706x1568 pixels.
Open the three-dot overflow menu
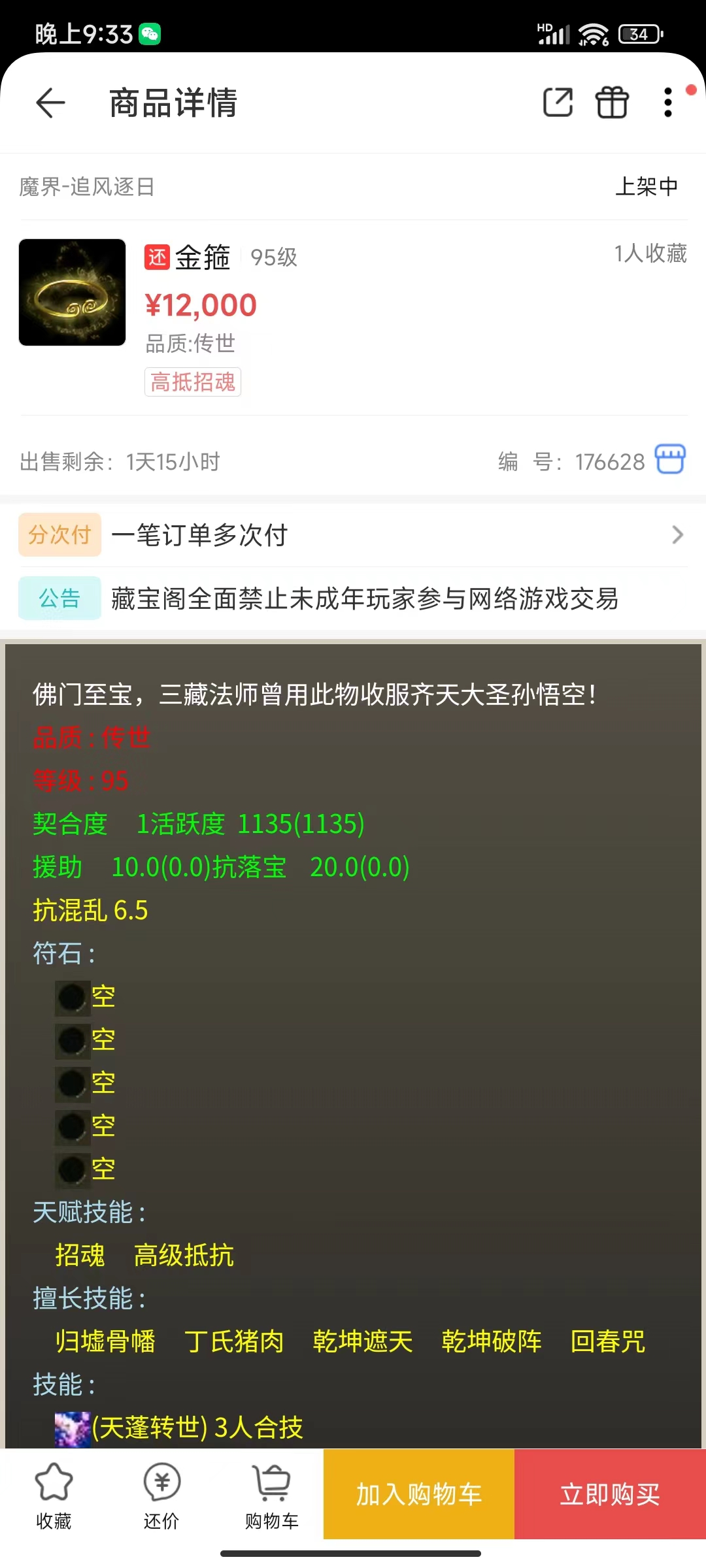667,103
